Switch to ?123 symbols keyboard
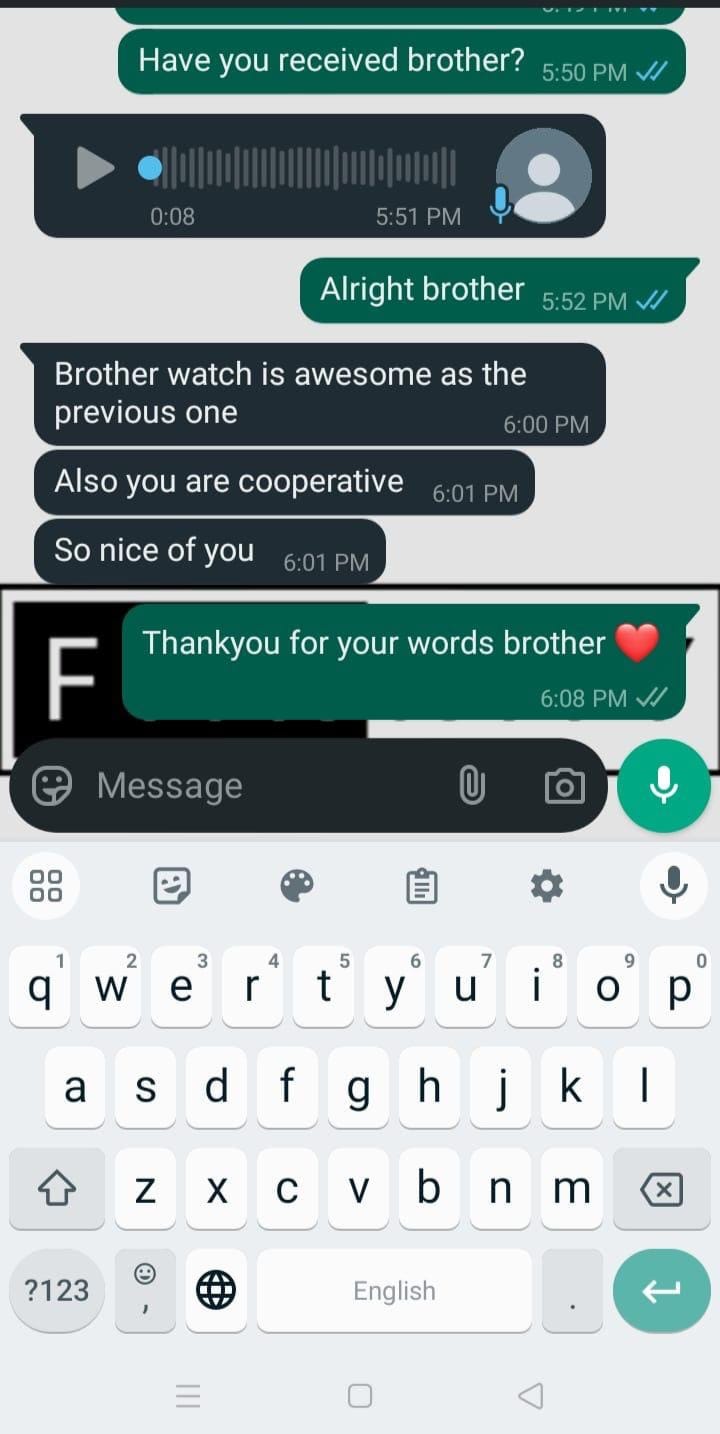Image resolution: width=720 pixels, height=1434 pixels. coord(57,1290)
